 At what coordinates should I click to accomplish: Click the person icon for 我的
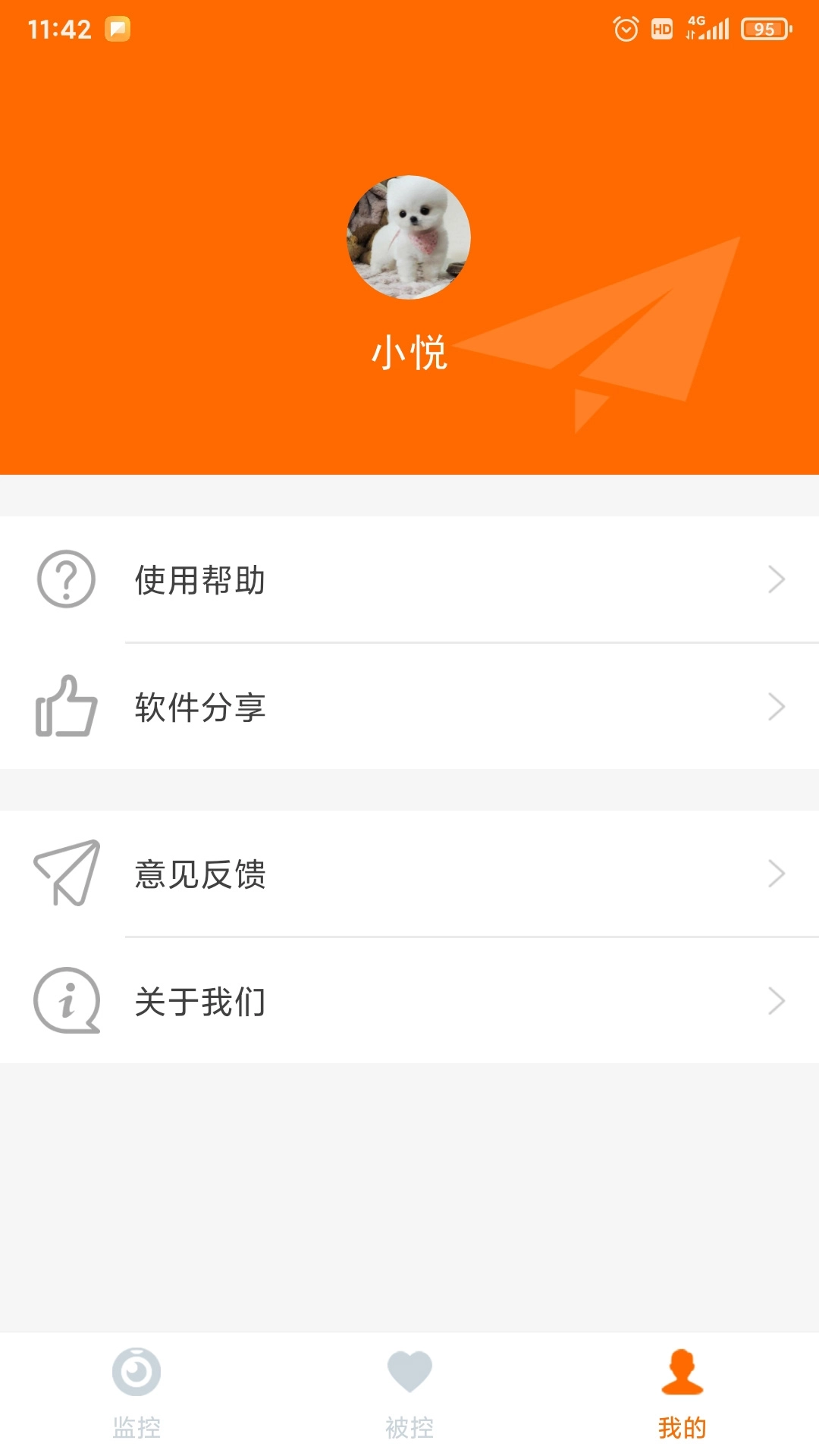pyautogui.click(x=680, y=1374)
